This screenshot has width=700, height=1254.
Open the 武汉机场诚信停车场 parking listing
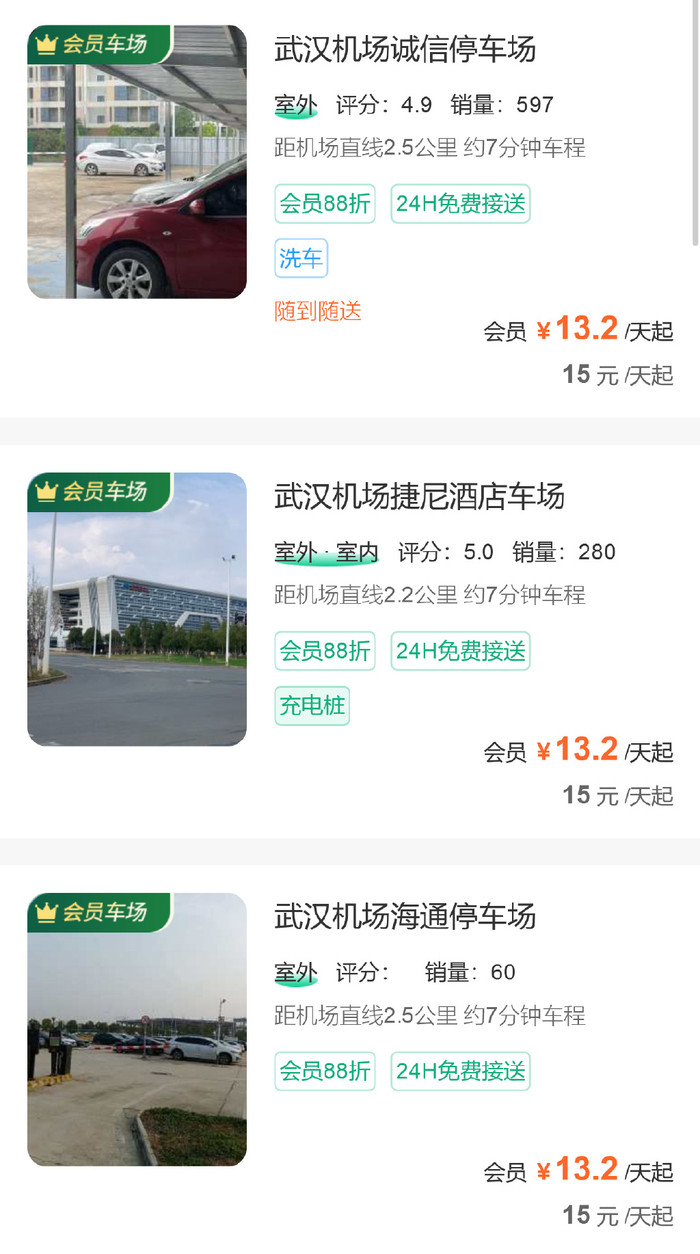[x=405, y=49]
